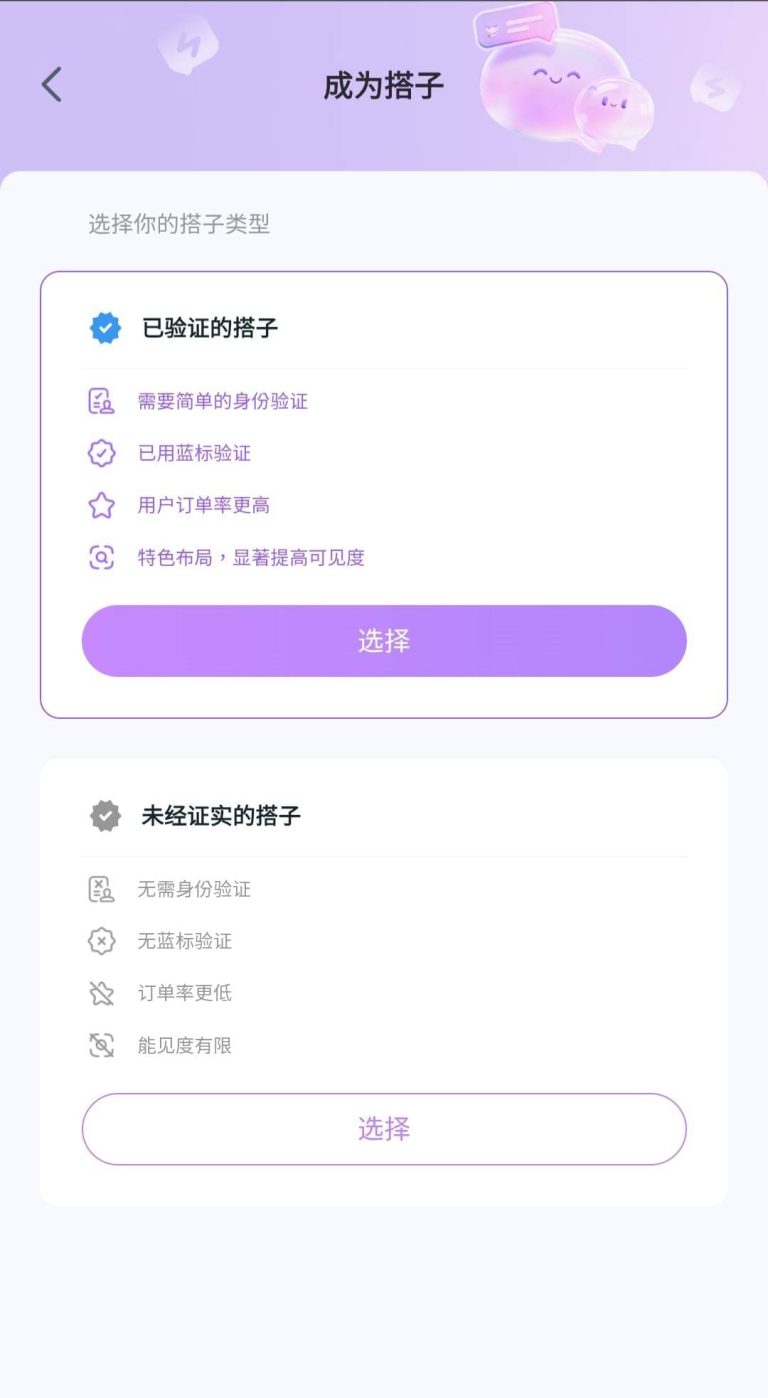Click the checkmark badge icon beside 已用蓝标验证
Image resolution: width=768 pixels, height=1398 pixels.
click(x=101, y=453)
